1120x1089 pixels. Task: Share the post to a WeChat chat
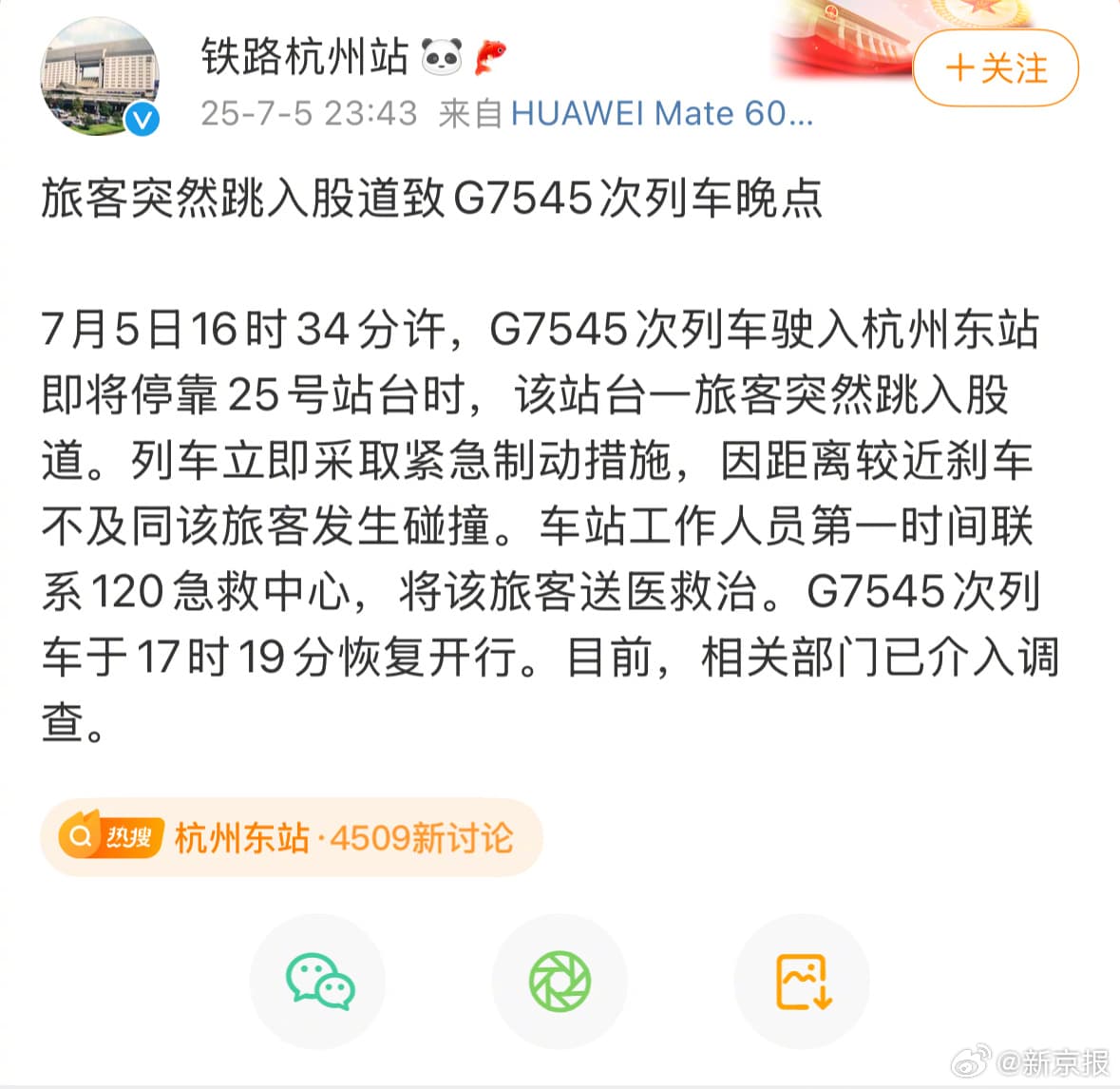click(x=319, y=982)
